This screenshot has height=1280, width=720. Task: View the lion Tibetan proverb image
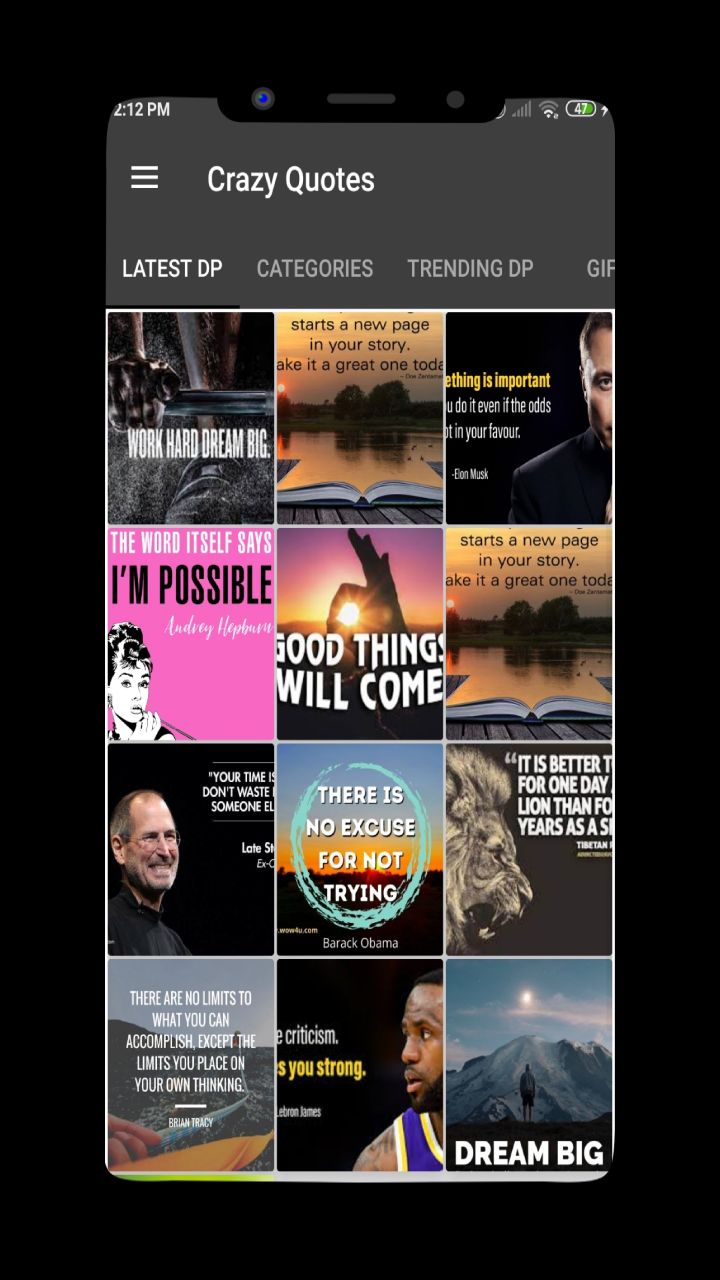click(529, 849)
